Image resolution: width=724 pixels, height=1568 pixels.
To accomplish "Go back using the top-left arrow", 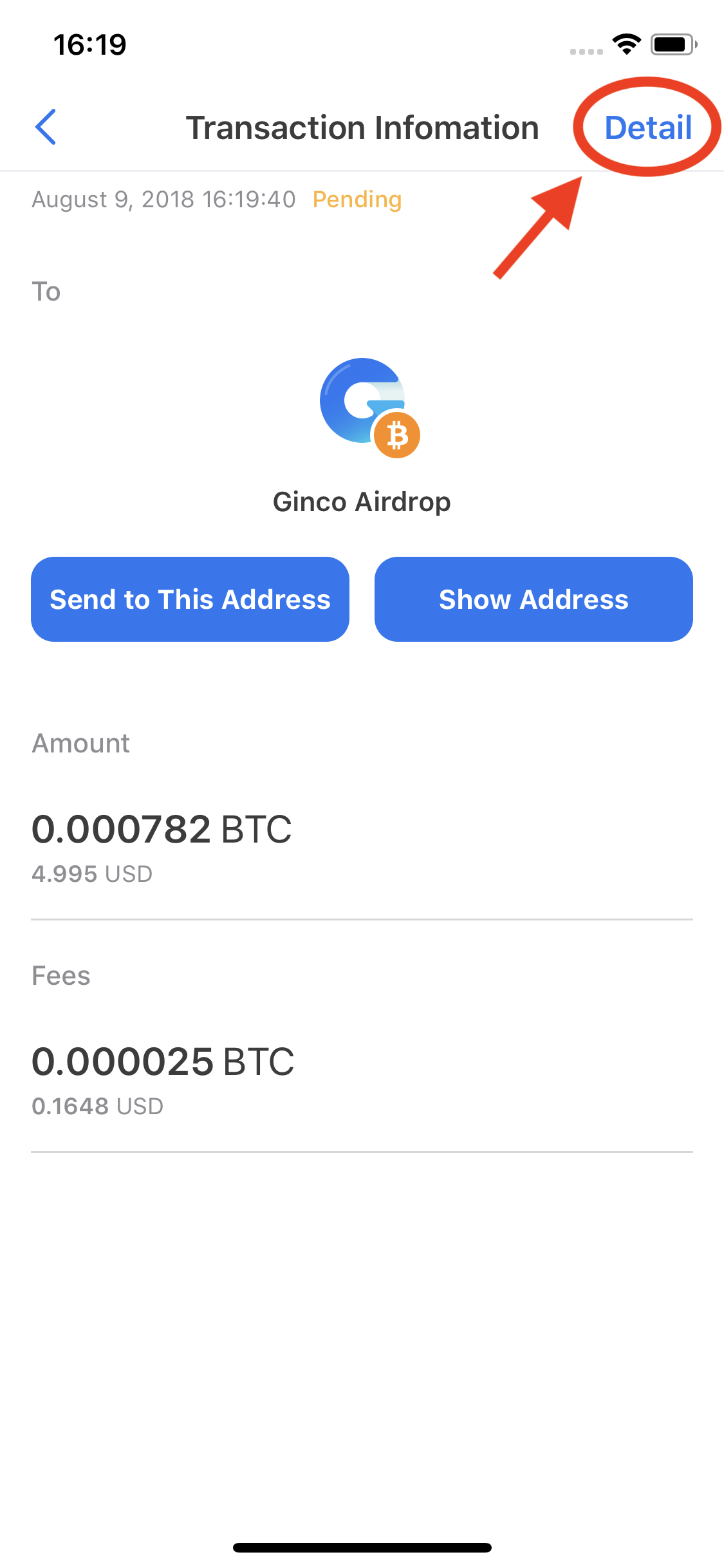I will click(x=46, y=127).
